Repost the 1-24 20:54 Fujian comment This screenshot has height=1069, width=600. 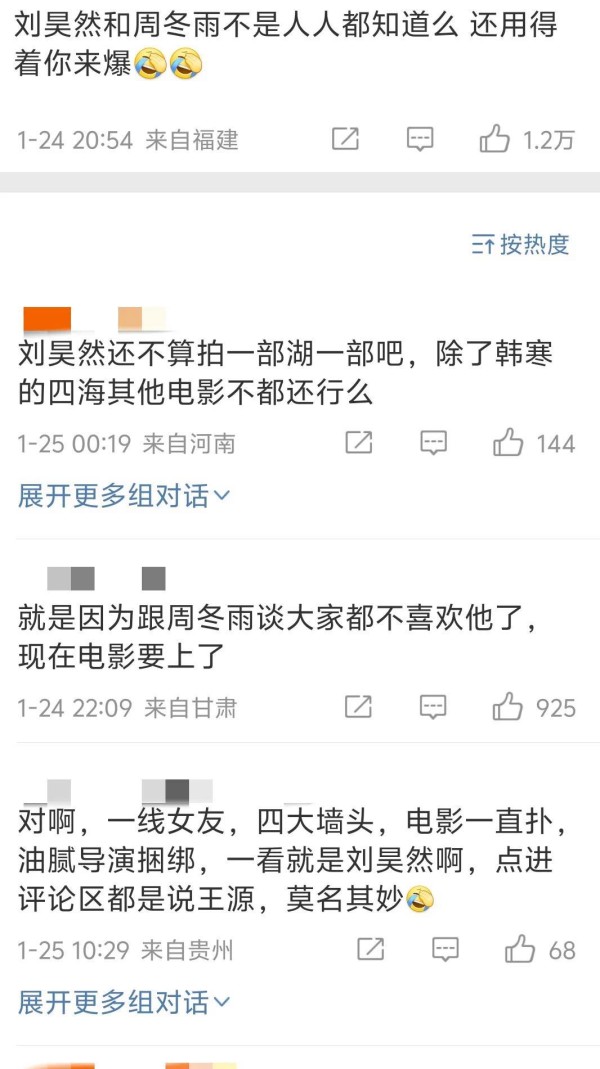[345, 140]
